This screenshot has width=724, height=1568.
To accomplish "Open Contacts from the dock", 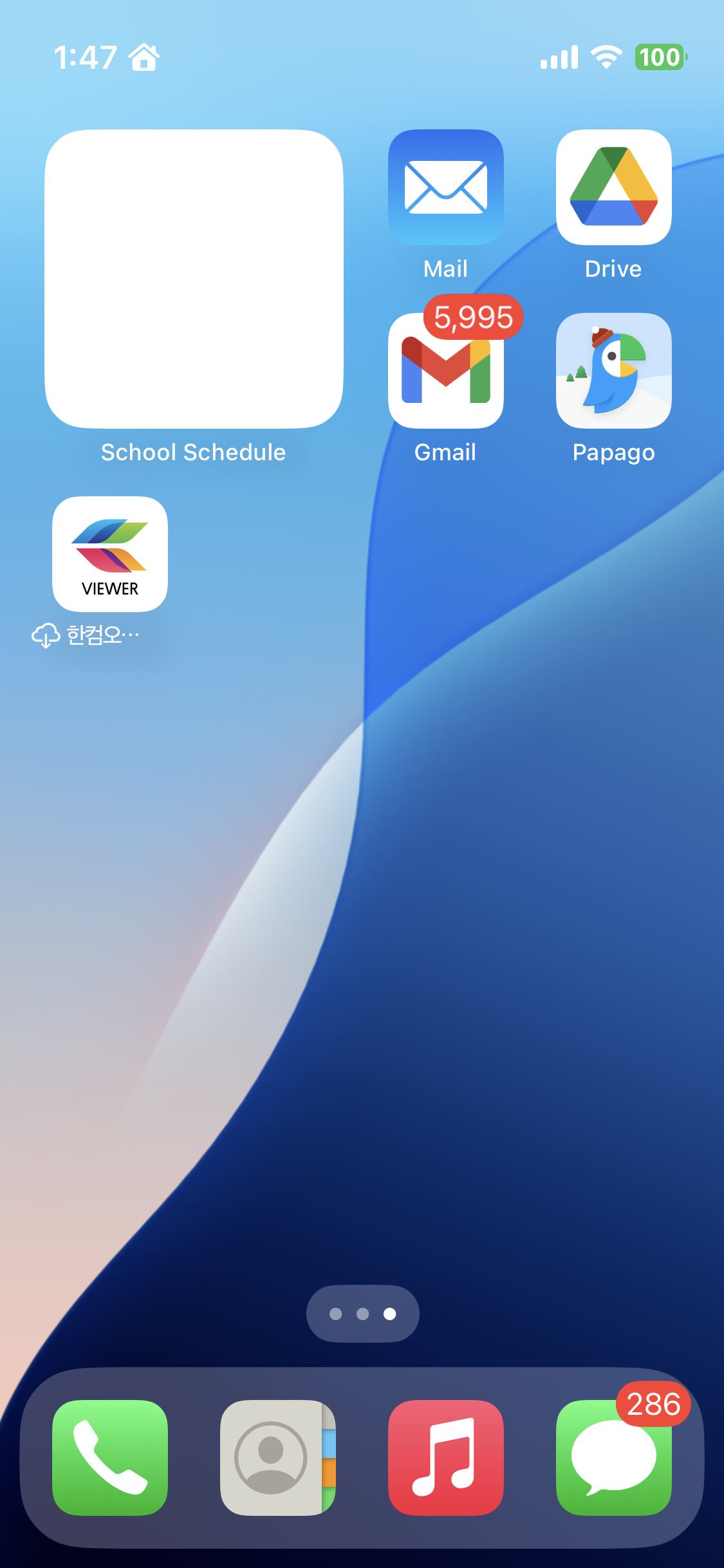I will point(278,1458).
